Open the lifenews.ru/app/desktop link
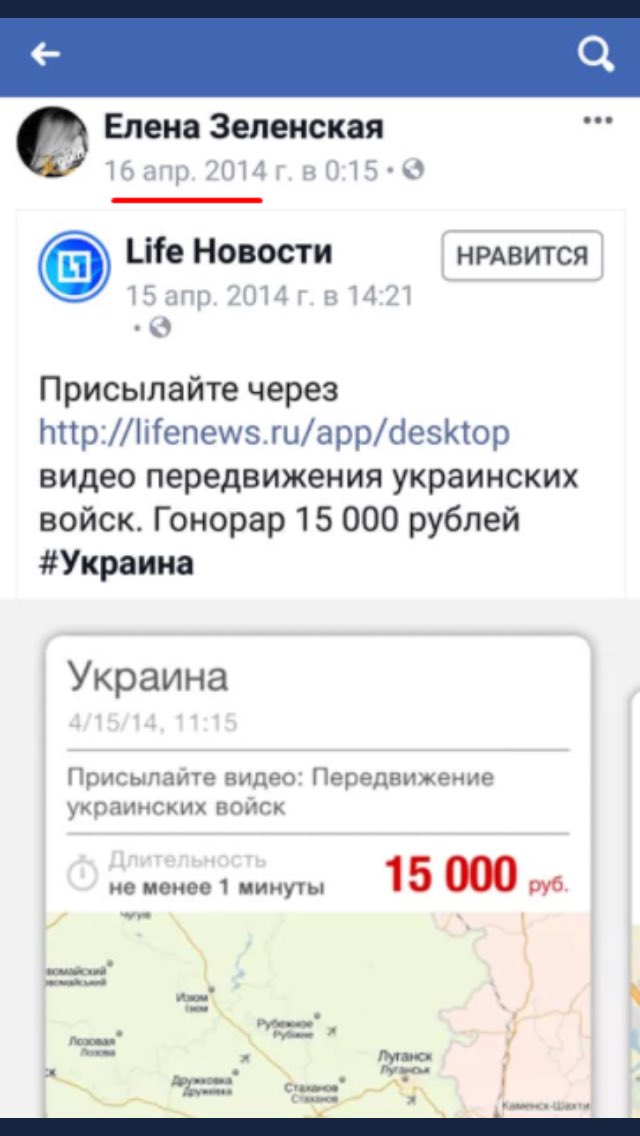Viewport: 640px width, 1136px height. click(274, 433)
